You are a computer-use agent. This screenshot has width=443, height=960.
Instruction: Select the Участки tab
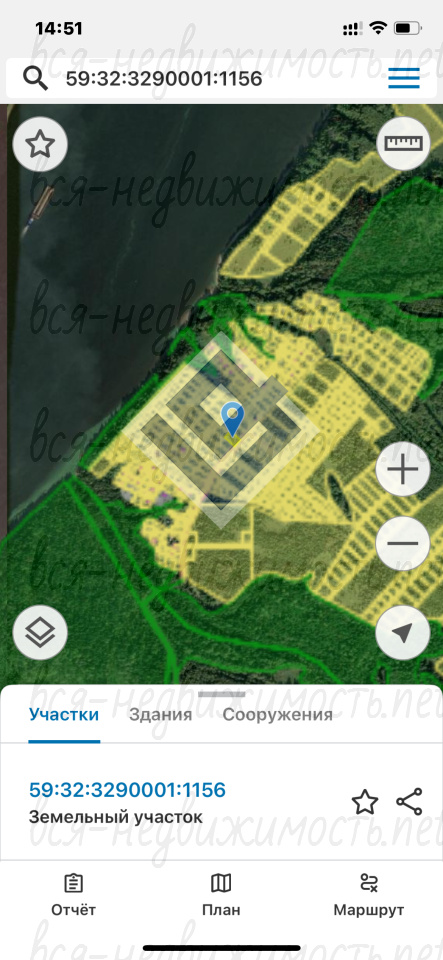[64, 714]
